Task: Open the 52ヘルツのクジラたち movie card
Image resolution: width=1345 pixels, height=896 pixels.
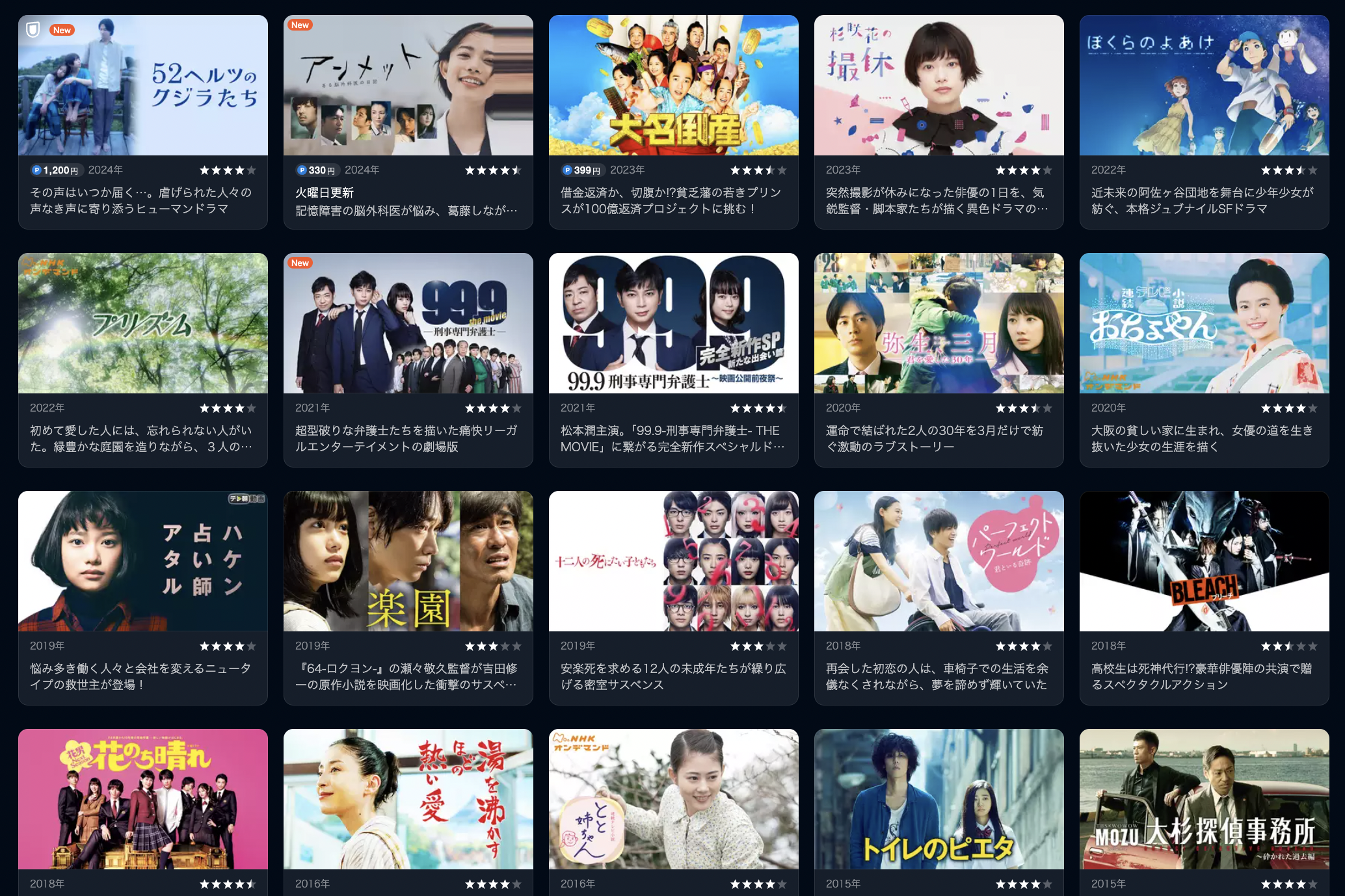Action: [143, 86]
